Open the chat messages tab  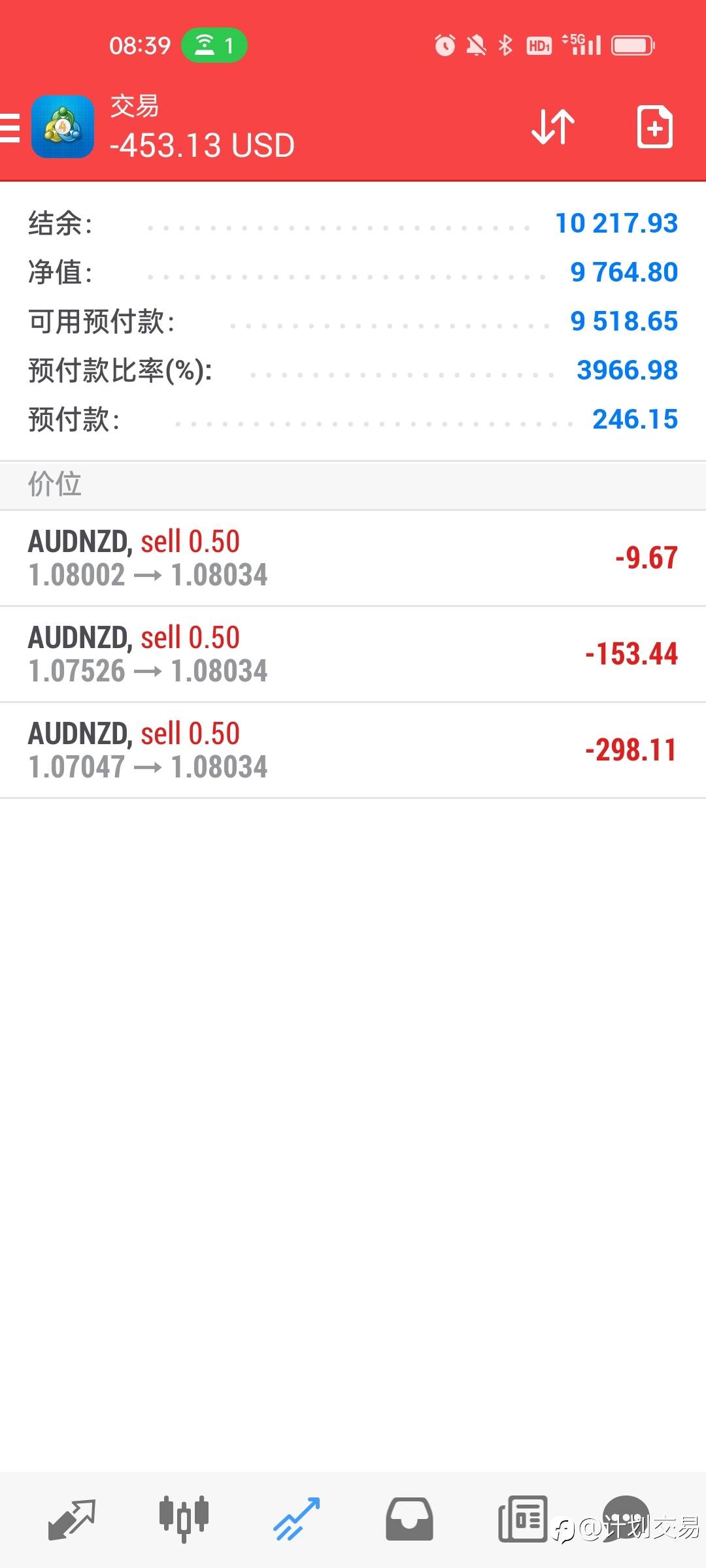626,1516
